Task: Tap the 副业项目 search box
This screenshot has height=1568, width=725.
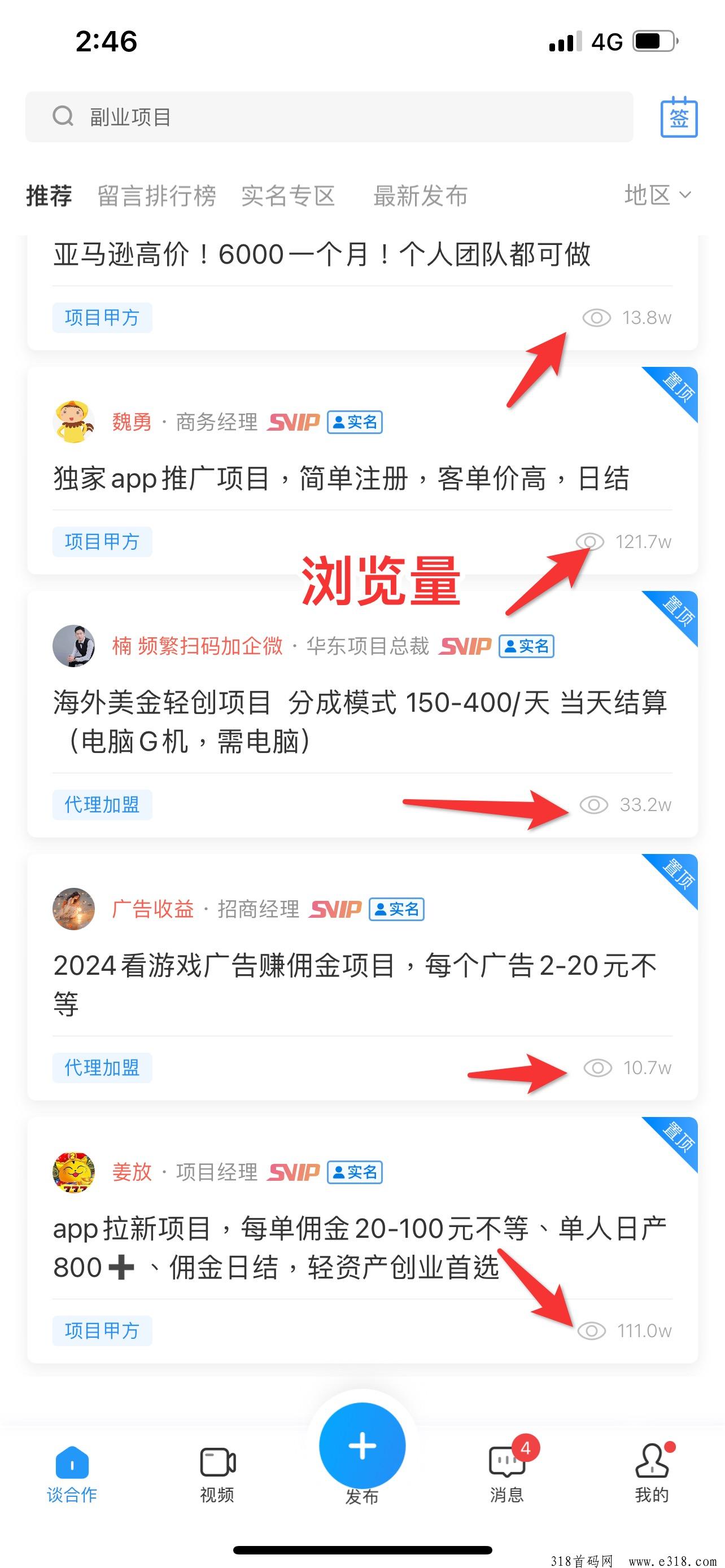Action: pyautogui.click(x=329, y=117)
